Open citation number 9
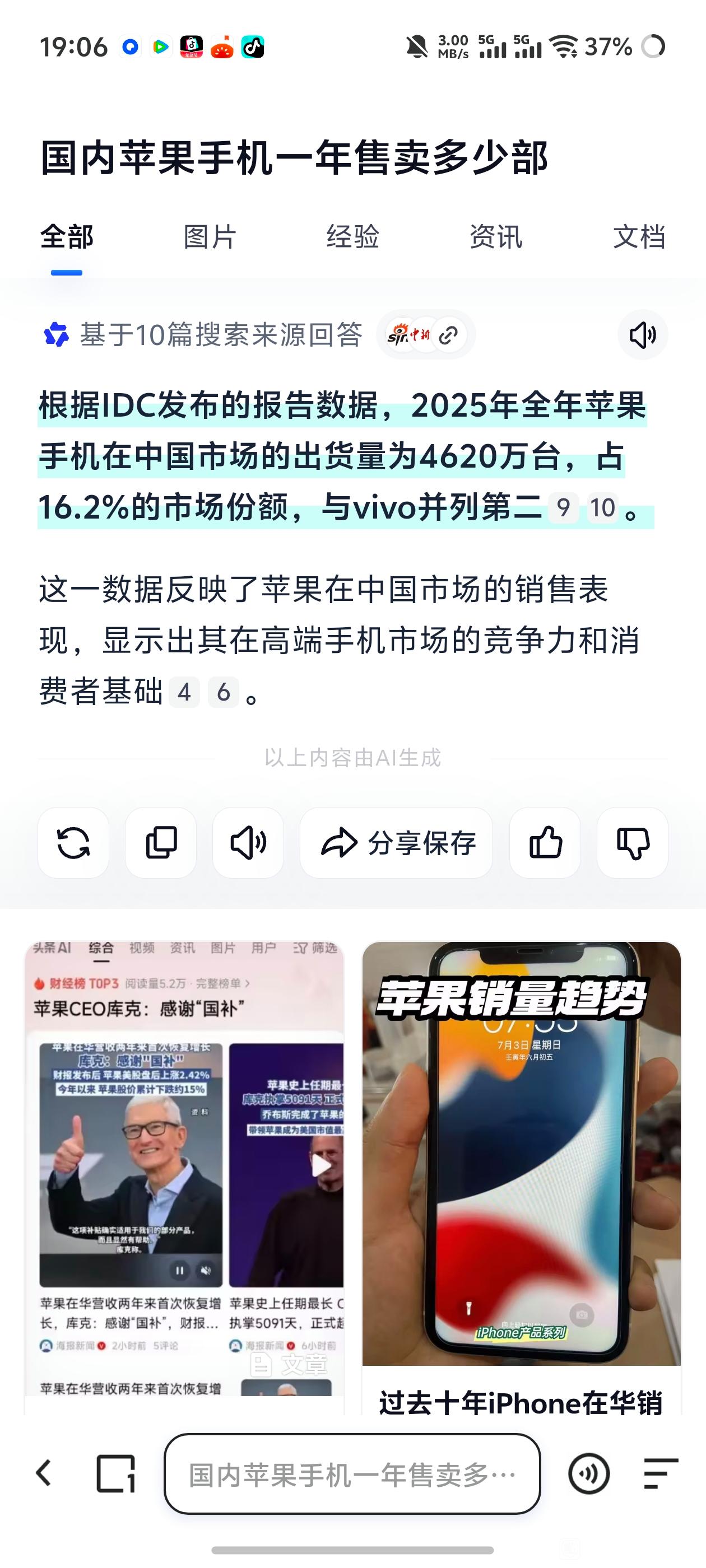Viewport: 706px width, 1568px height. pyautogui.click(x=563, y=508)
